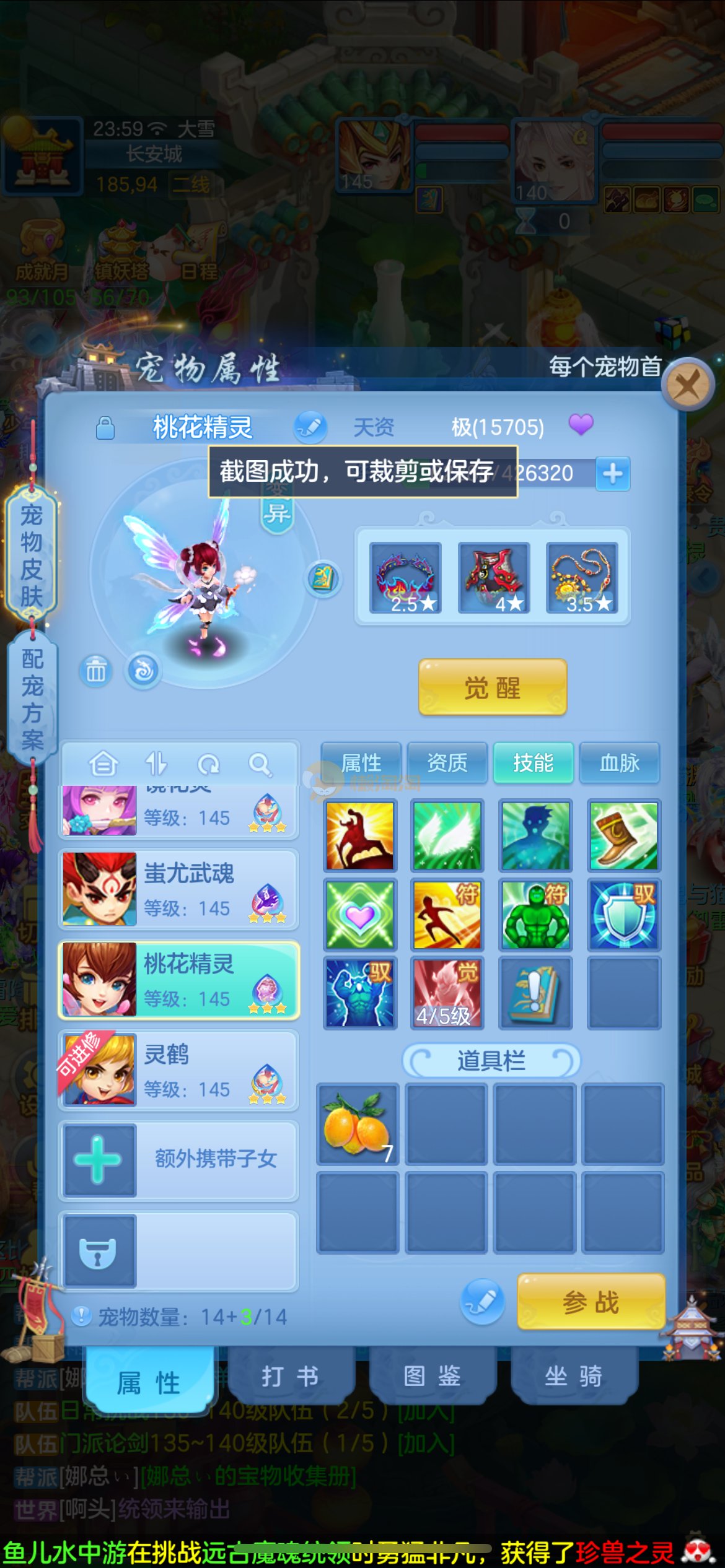The height and width of the screenshot is (1568, 725).
Task: Select the pet 蚩尤武魂
Action: coord(178,889)
